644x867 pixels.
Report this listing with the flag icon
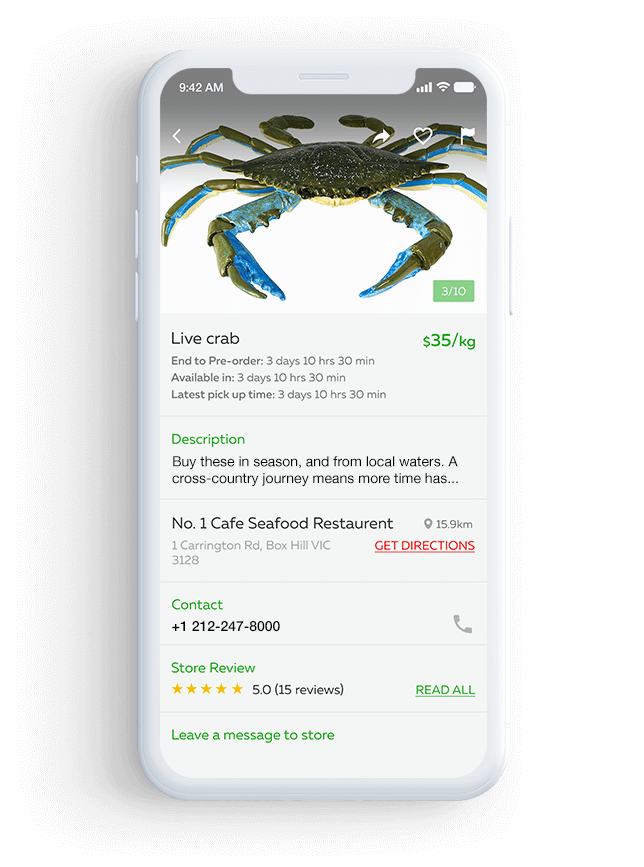[466, 135]
